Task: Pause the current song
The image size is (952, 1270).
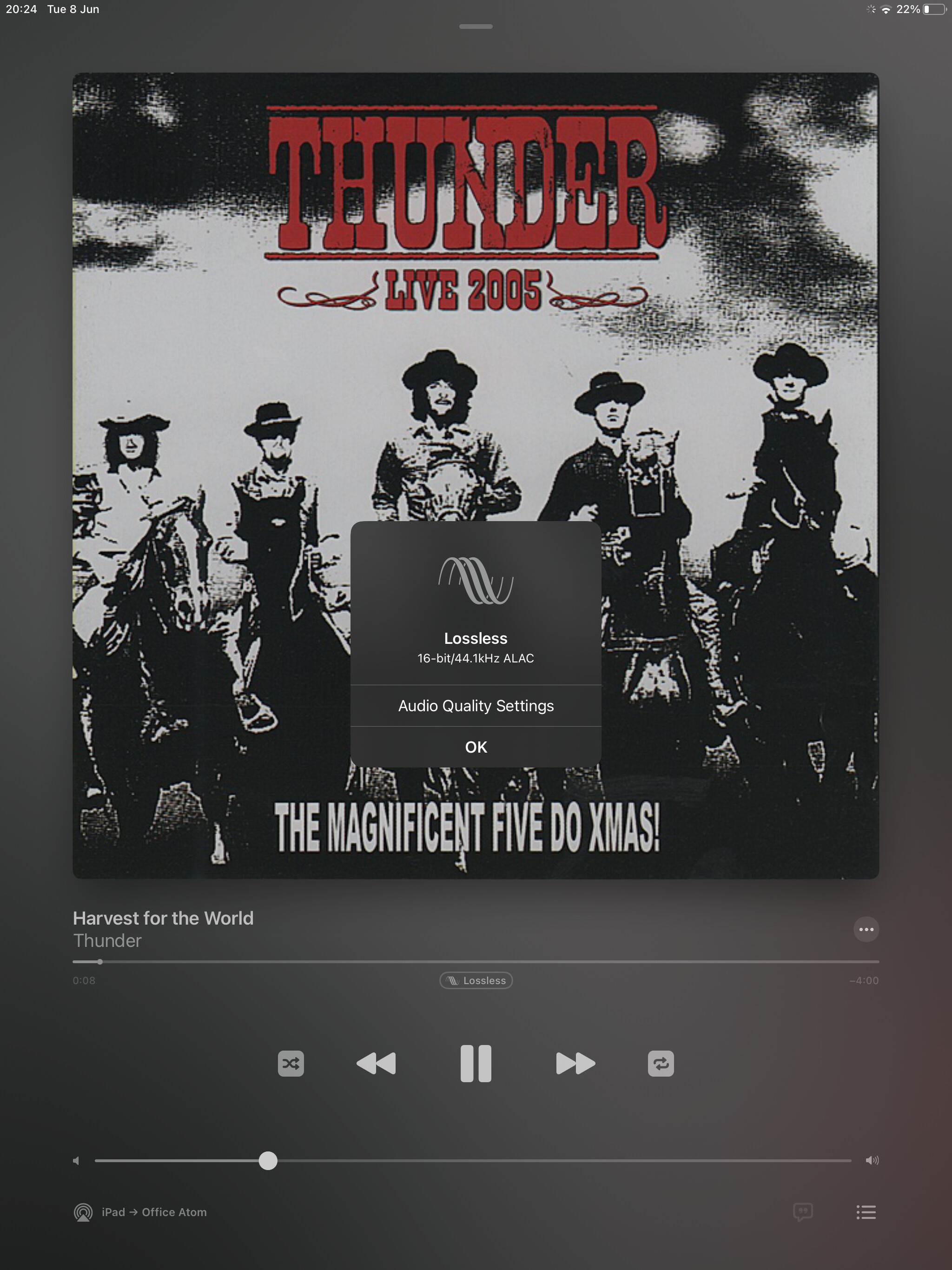Action: point(476,1063)
